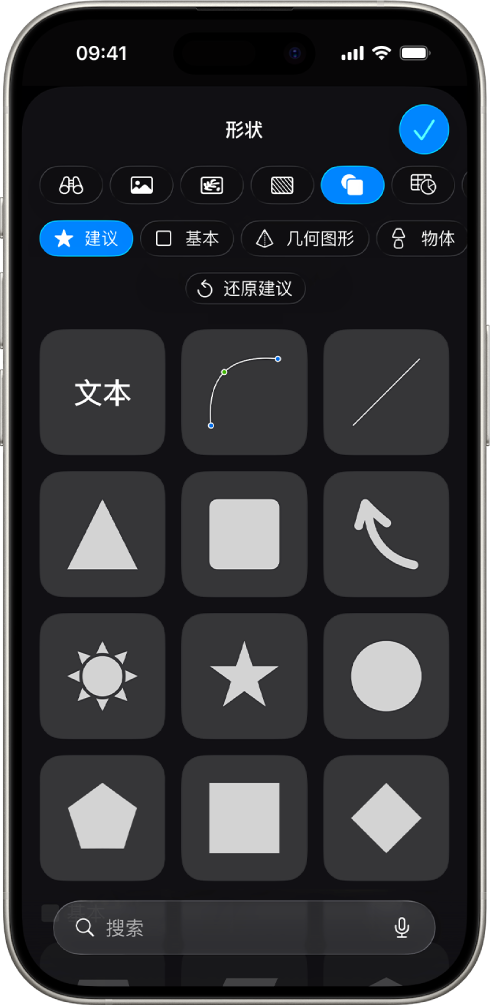Insert the straight diagonal line
The width and height of the screenshot is (492, 1008).
point(386,392)
